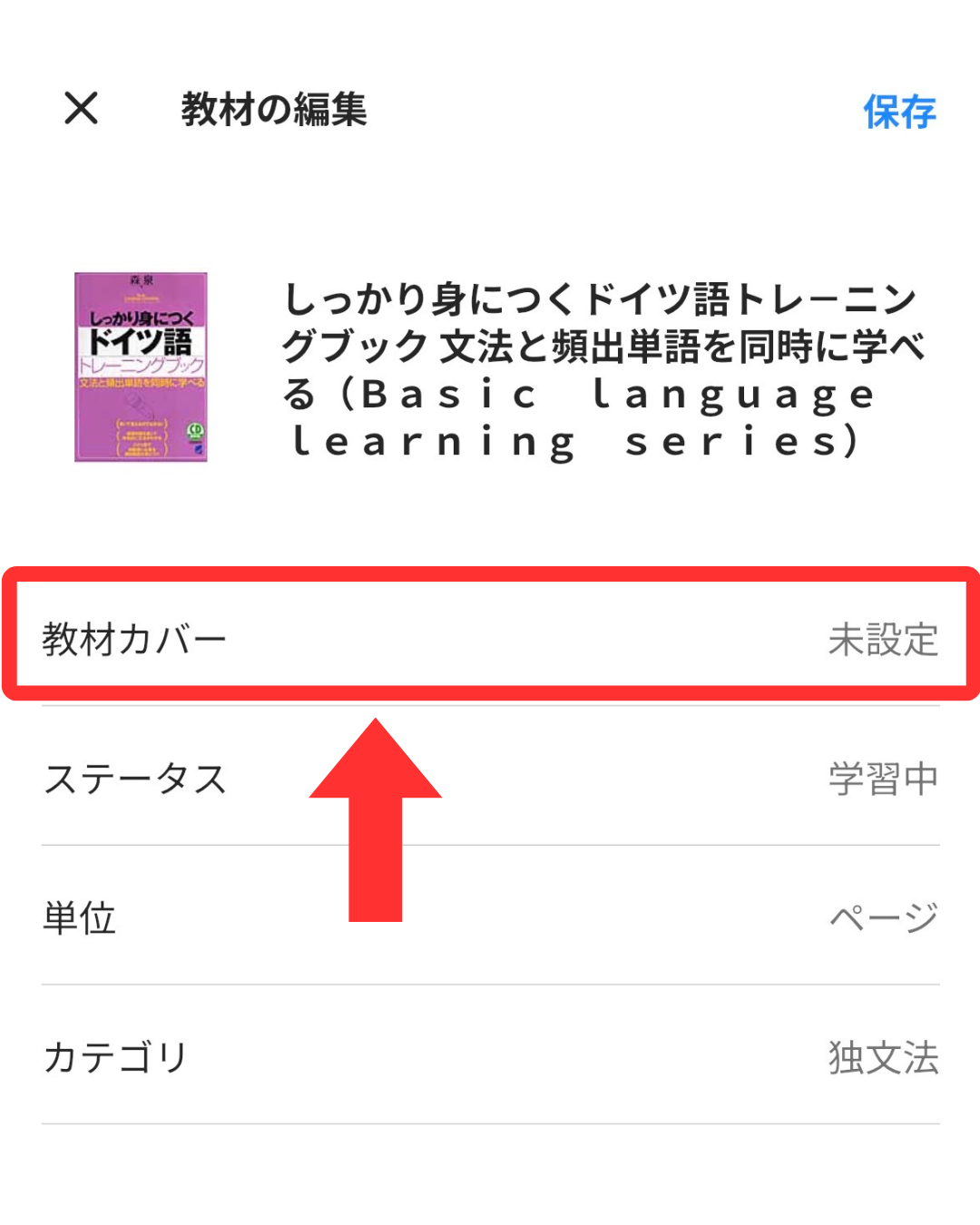Close the 教材の編集 screen
The image size is (980, 1225).
coord(82,108)
